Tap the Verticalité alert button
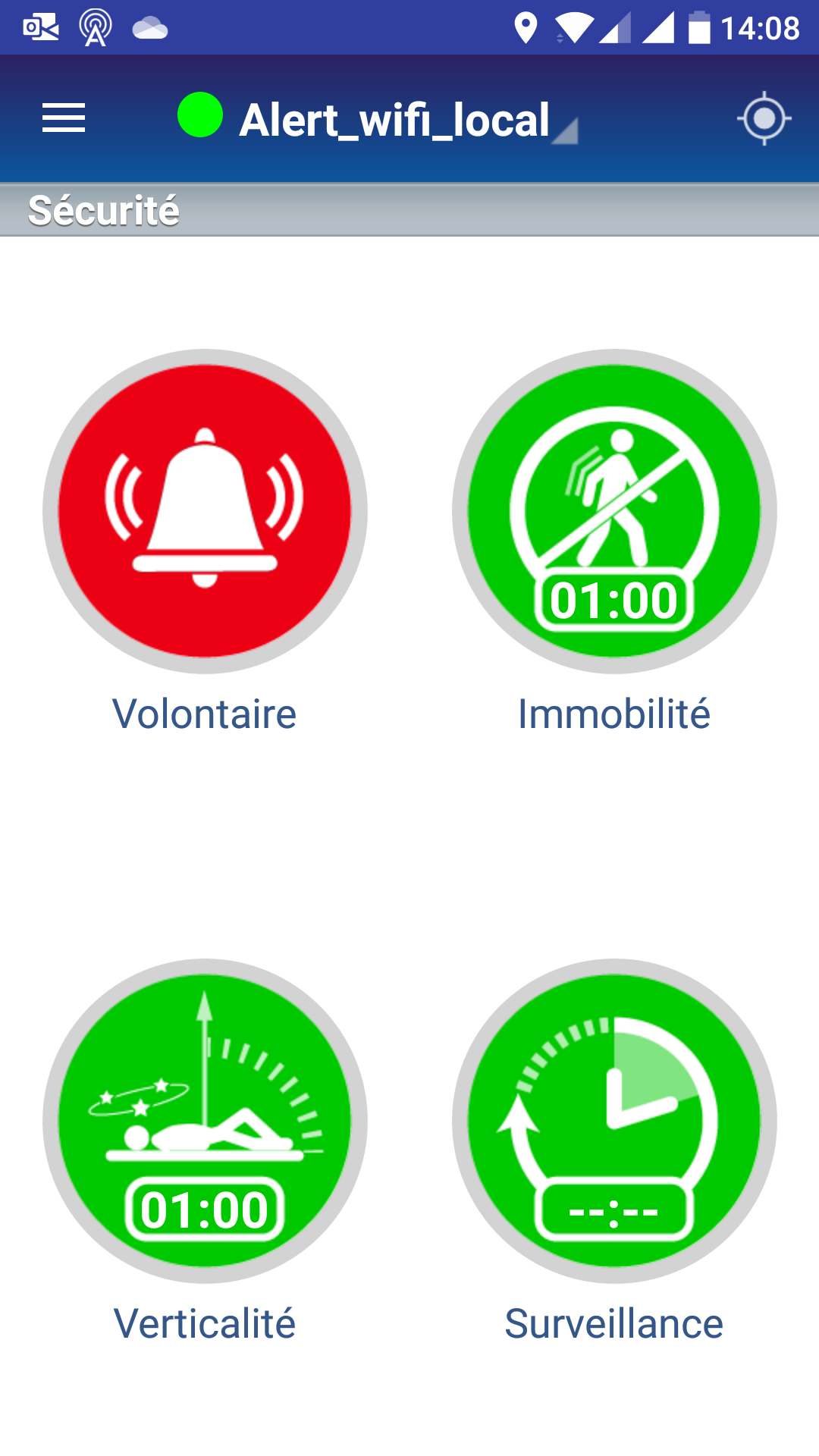 click(205, 1121)
